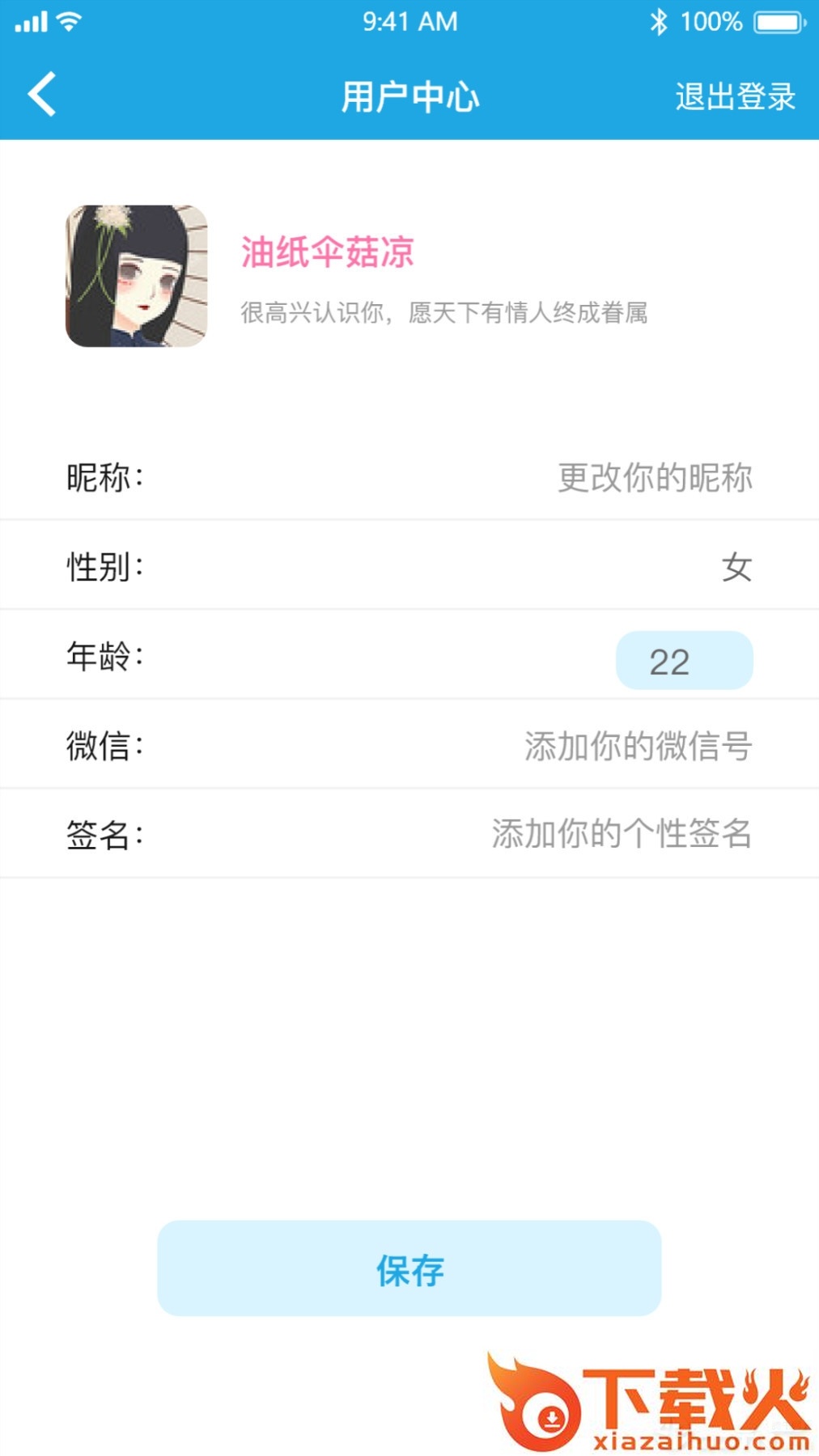
Task: Select the age field showing 22
Action: click(684, 661)
